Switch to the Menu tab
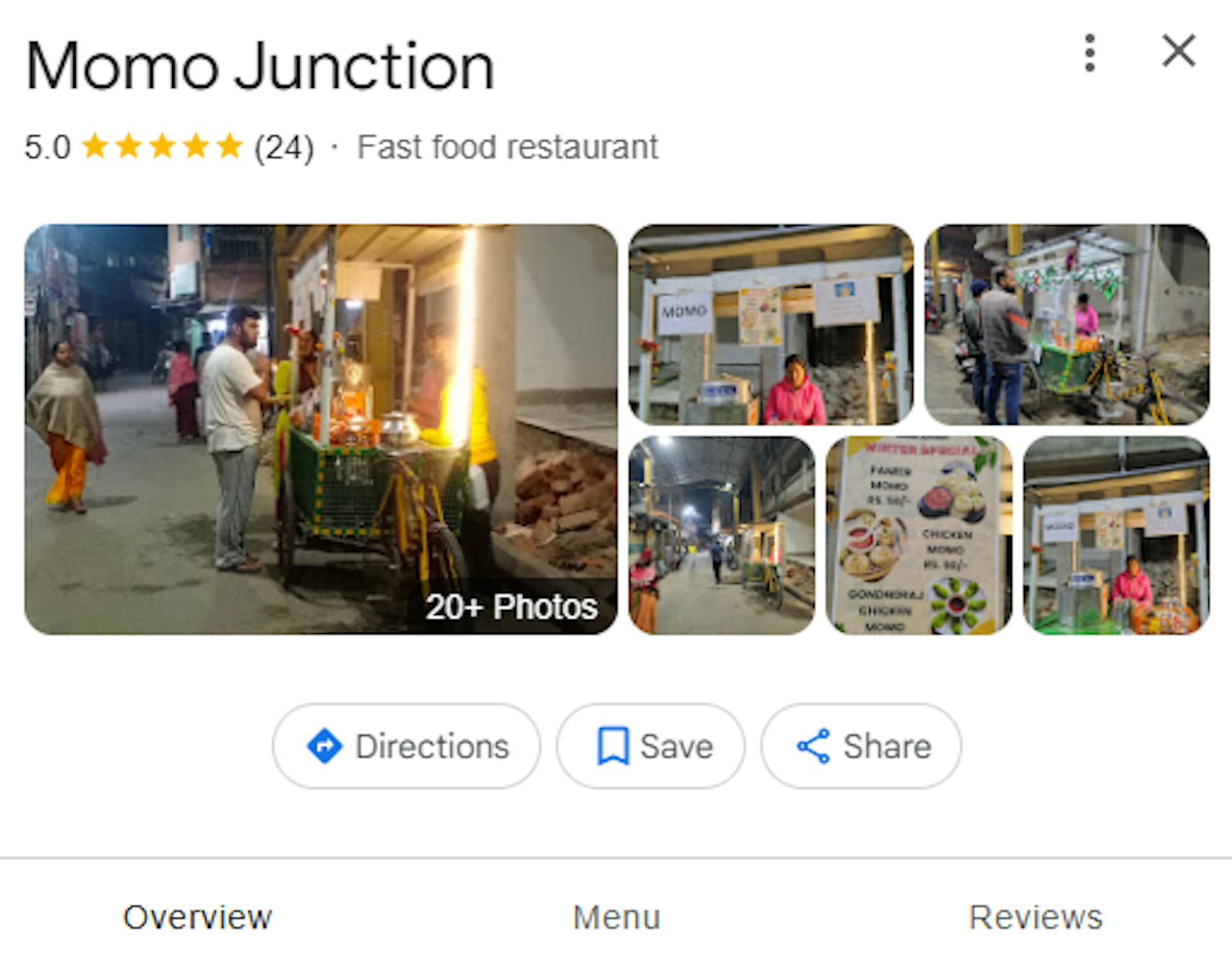 616,917
